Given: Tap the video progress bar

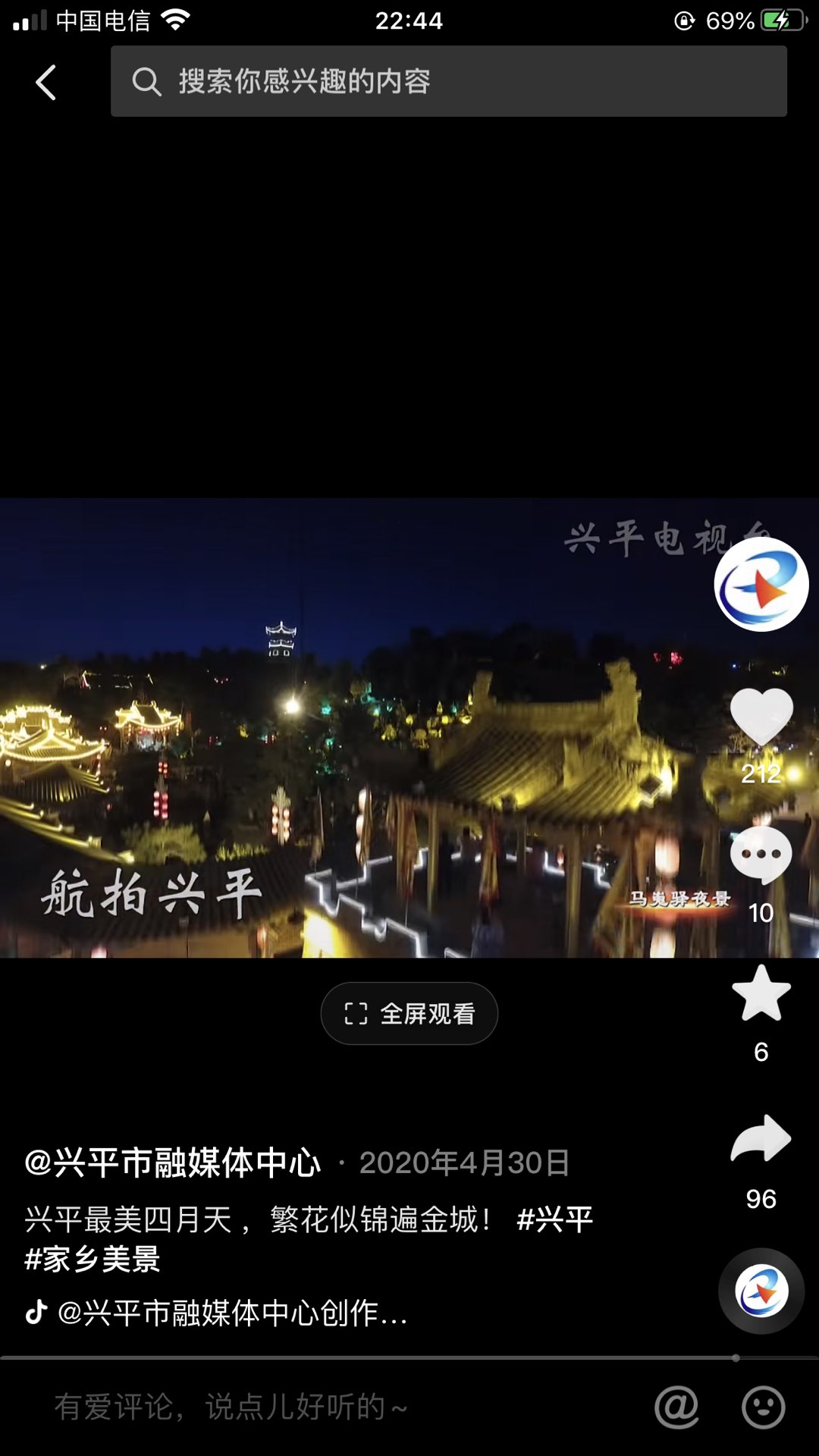Looking at the screenshot, I should [x=409, y=1357].
